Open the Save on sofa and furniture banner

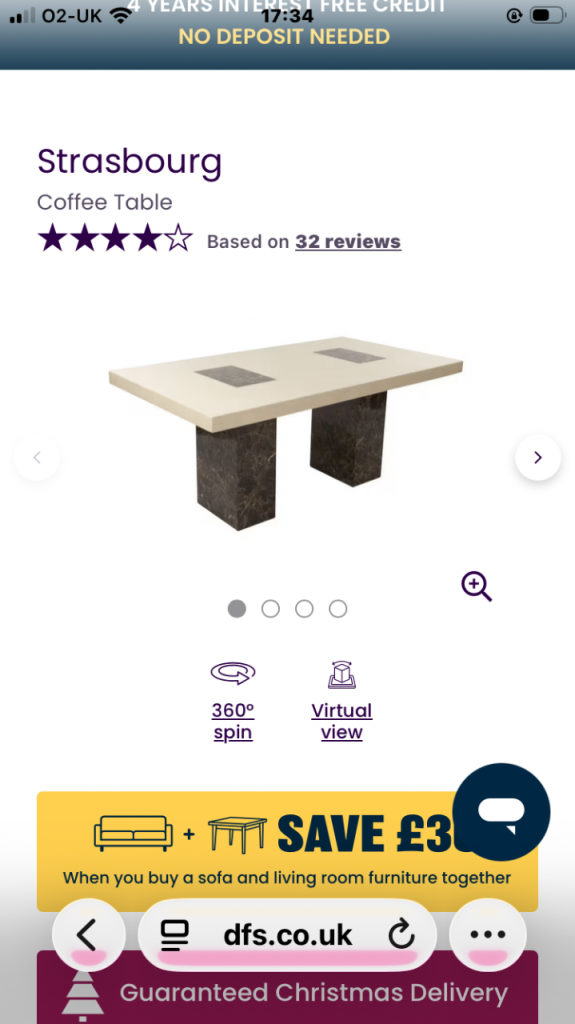288,852
